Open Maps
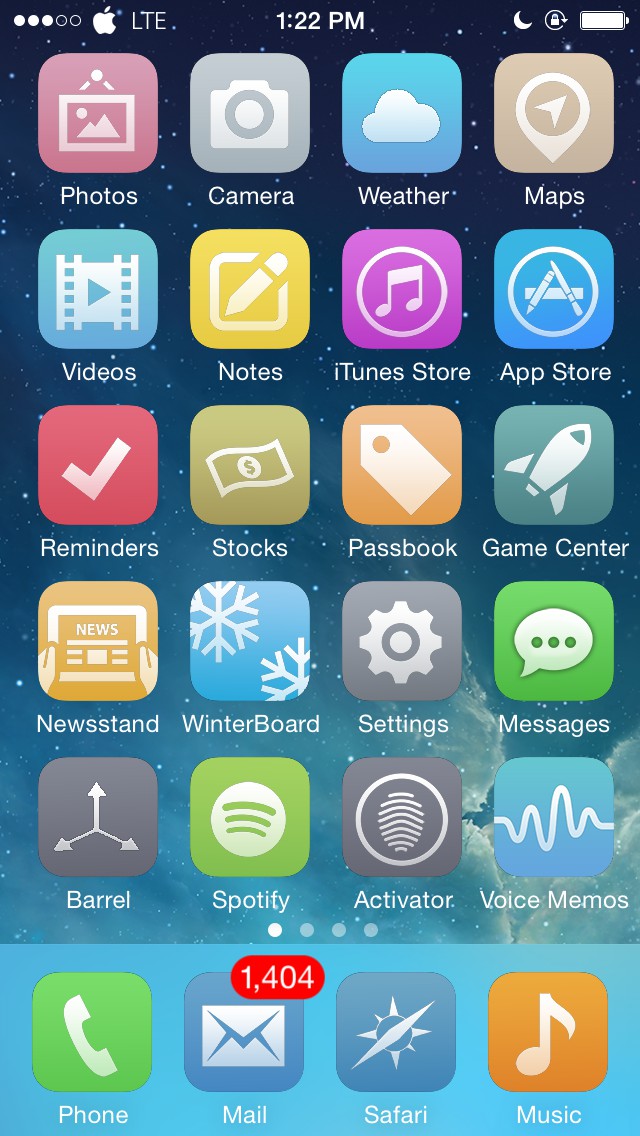Viewport: 640px width, 1136px height. (554, 113)
